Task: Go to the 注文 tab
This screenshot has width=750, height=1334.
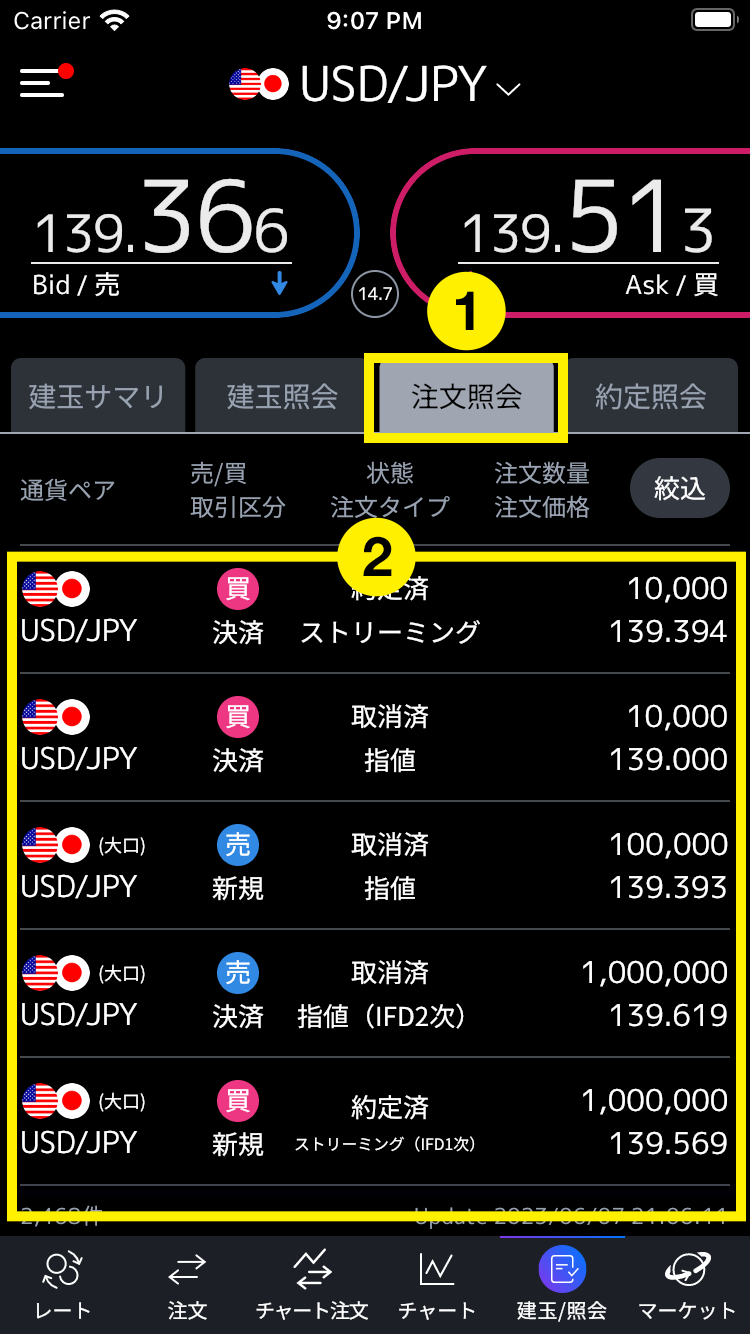Action: coord(187,1285)
